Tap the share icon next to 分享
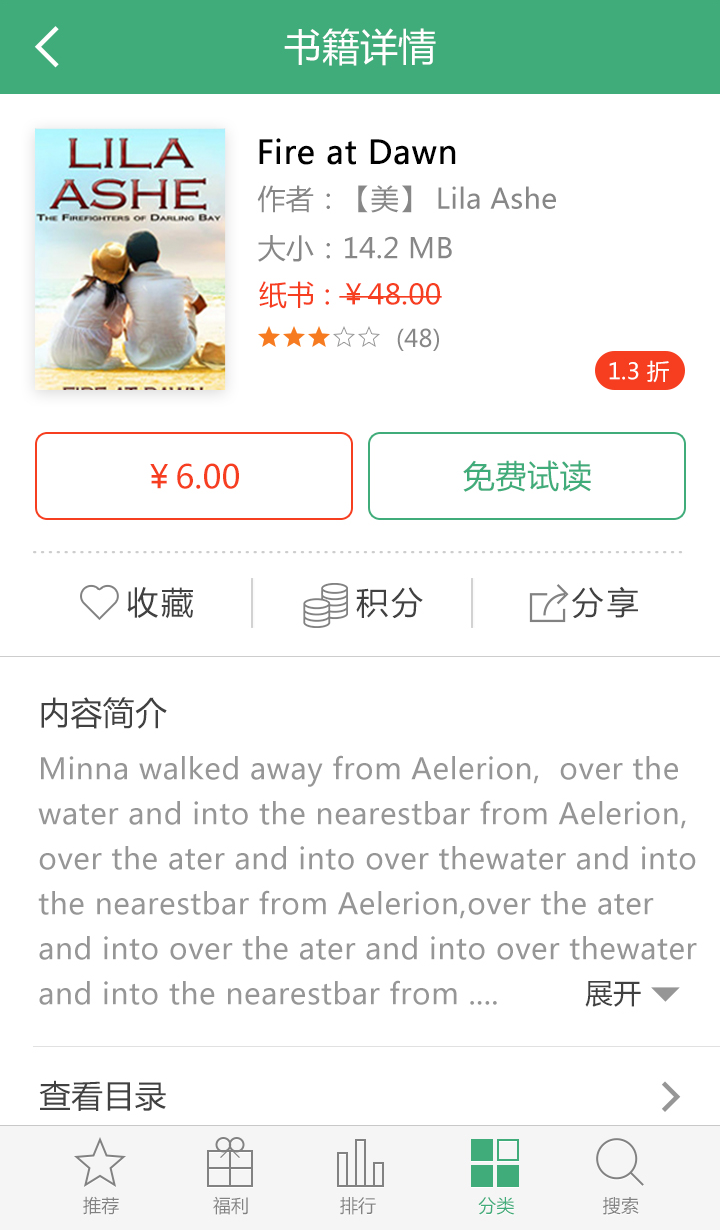Image resolution: width=720 pixels, height=1230 pixels. [x=545, y=602]
